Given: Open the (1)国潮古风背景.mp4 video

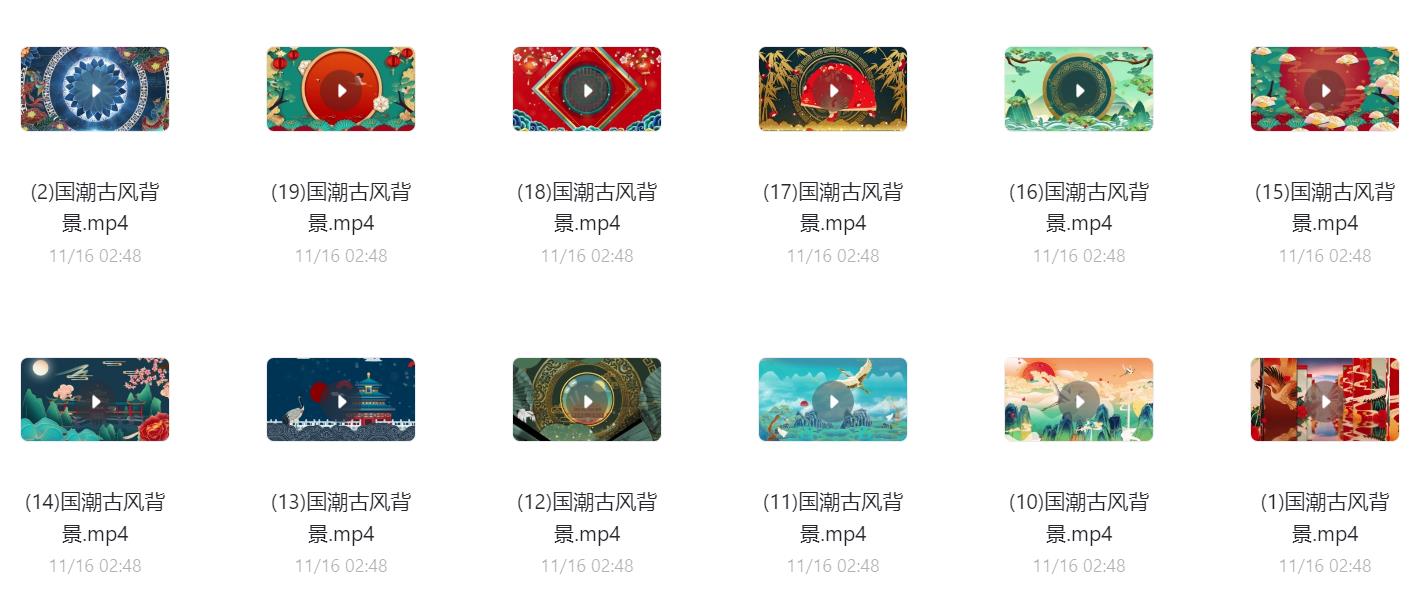Looking at the screenshot, I should point(1325,401).
